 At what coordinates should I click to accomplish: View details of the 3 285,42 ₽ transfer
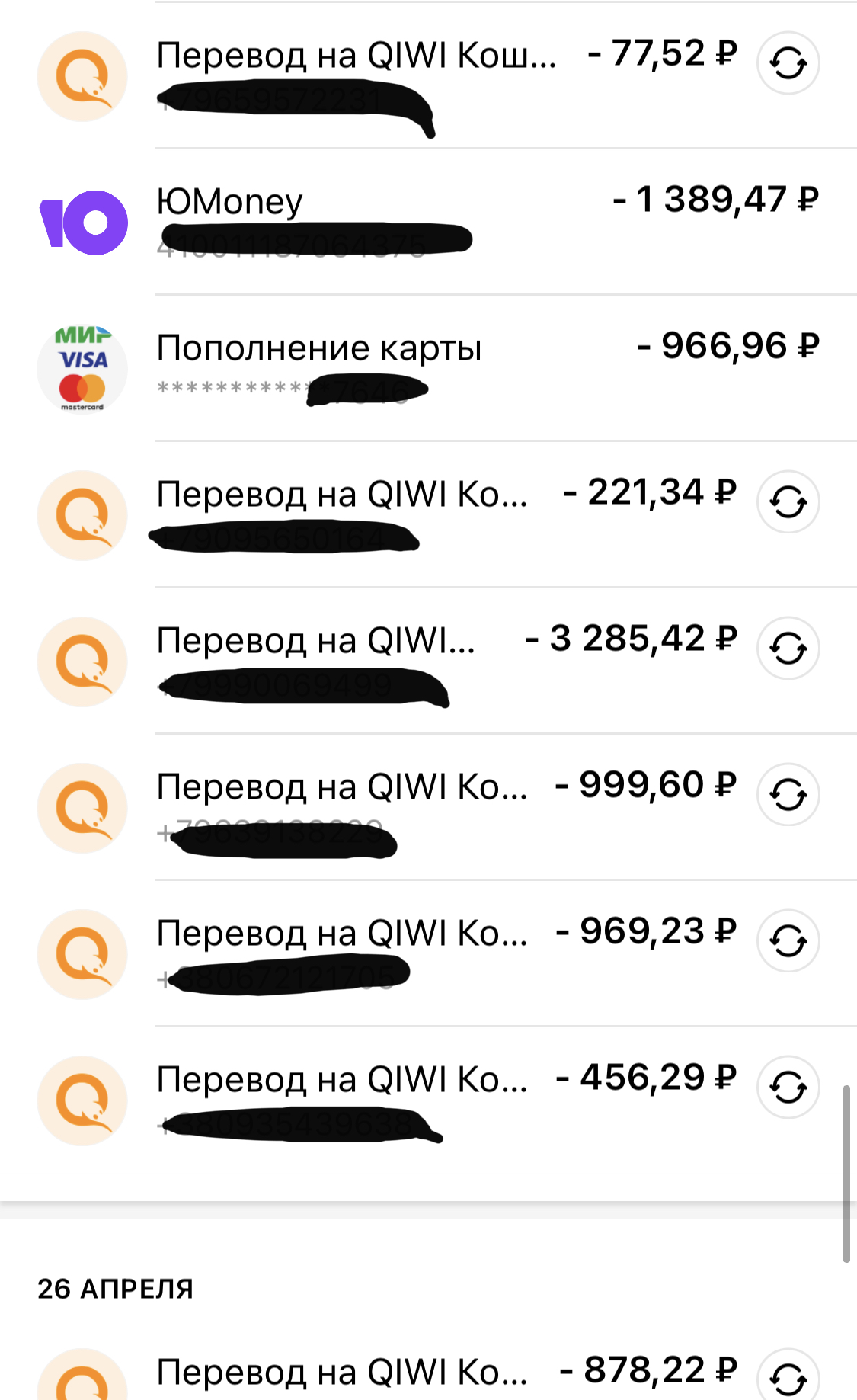381,661
